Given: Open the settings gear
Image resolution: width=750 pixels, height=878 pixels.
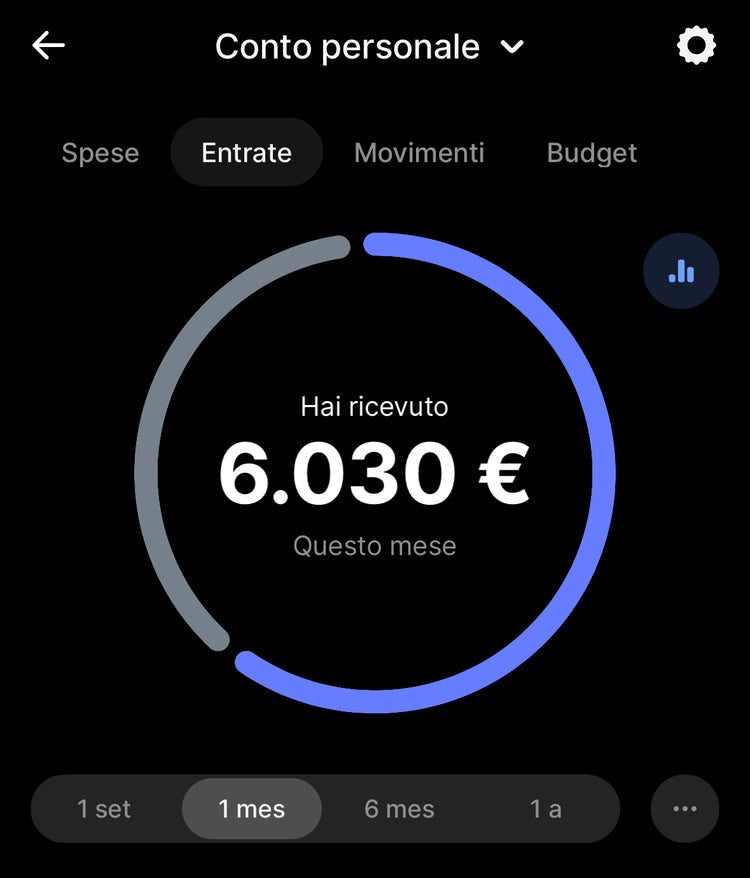Looking at the screenshot, I should (x=696, y=46).
